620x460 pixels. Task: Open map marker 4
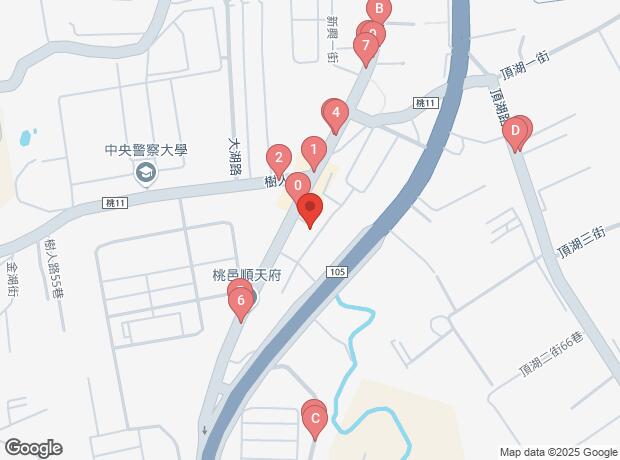[336, 114]
